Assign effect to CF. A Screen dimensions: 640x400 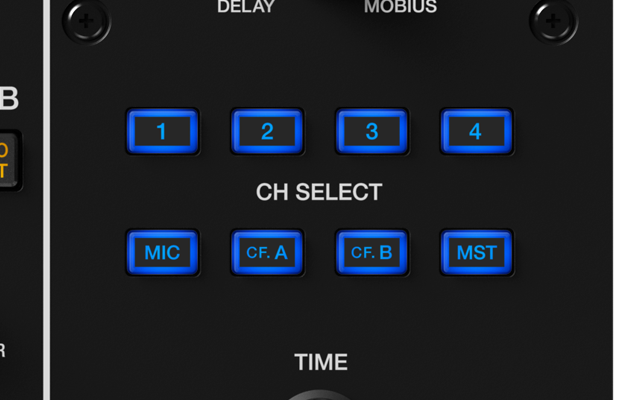point(267,252)
